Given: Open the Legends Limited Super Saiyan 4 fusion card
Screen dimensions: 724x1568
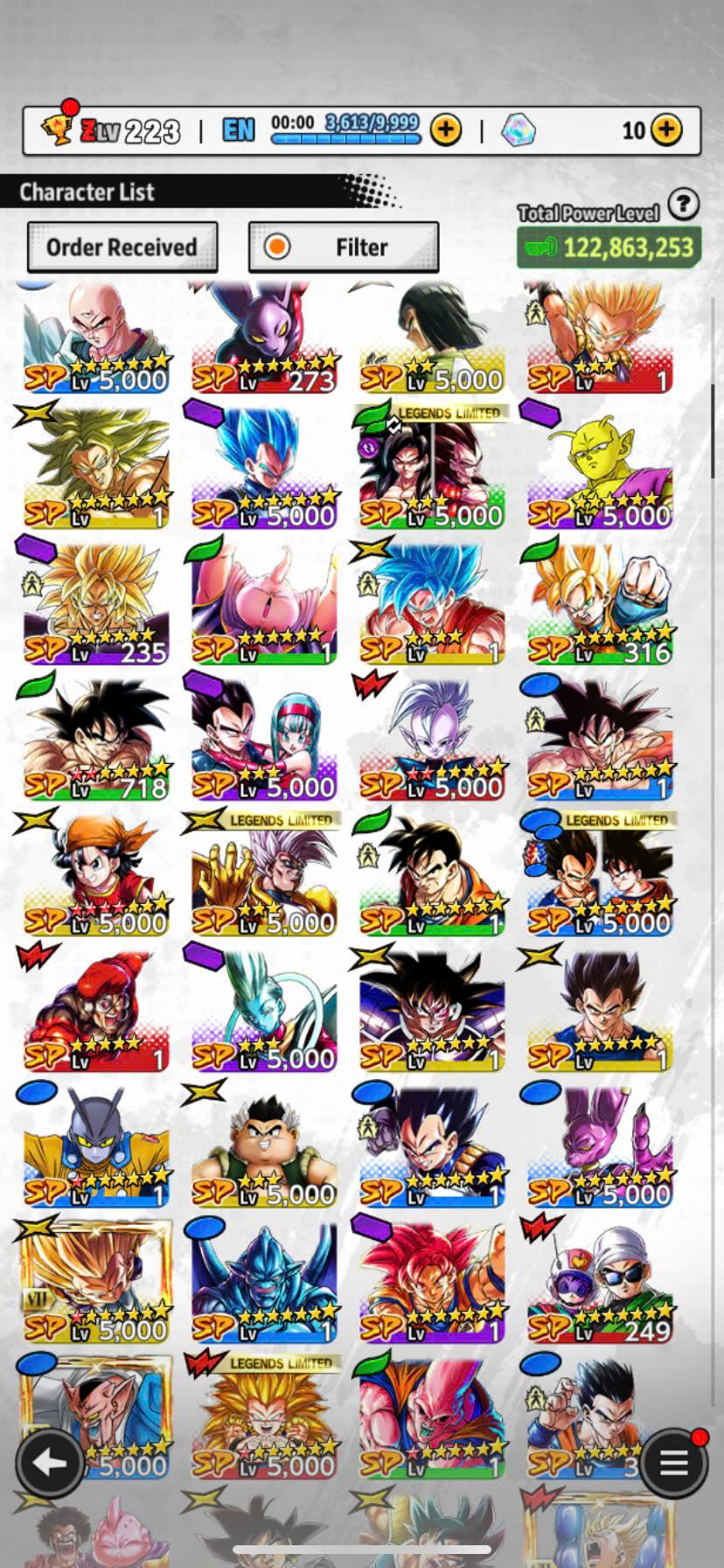Looking at the screenshot, I should pos(431,468).
